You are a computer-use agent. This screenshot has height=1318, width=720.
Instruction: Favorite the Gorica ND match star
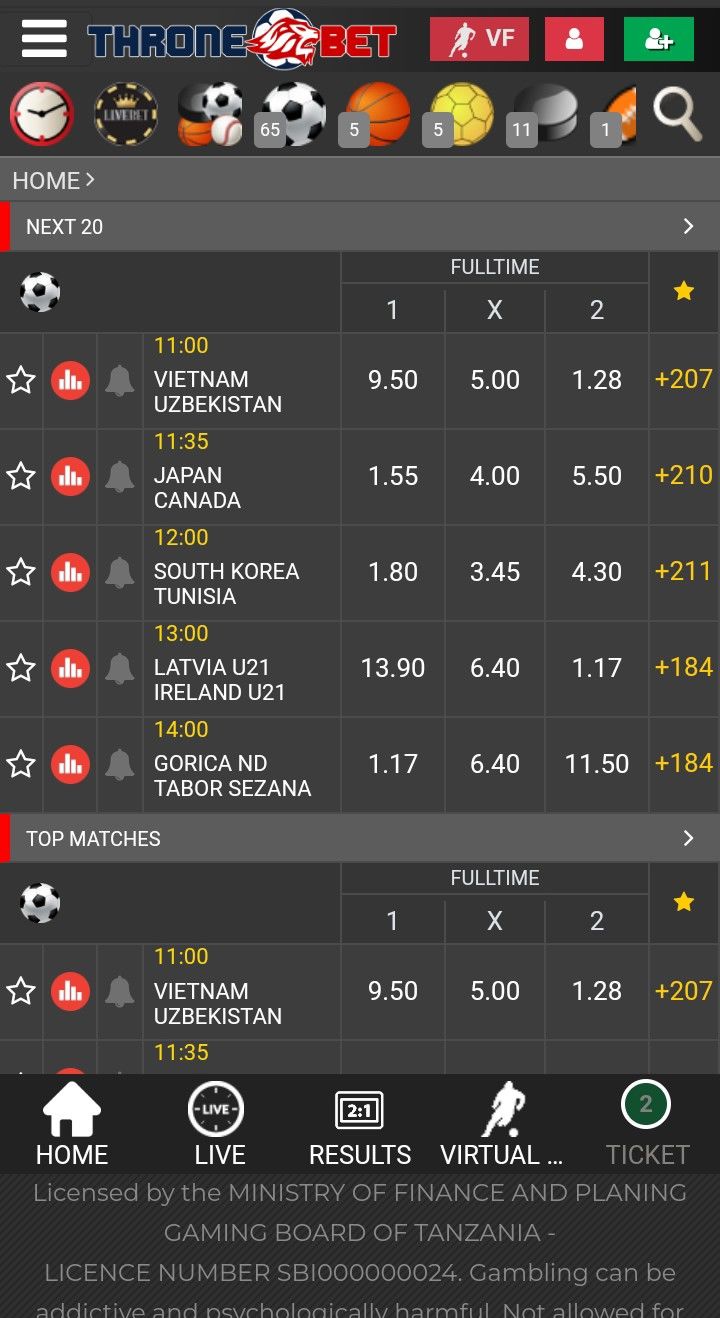coord(21,764)
